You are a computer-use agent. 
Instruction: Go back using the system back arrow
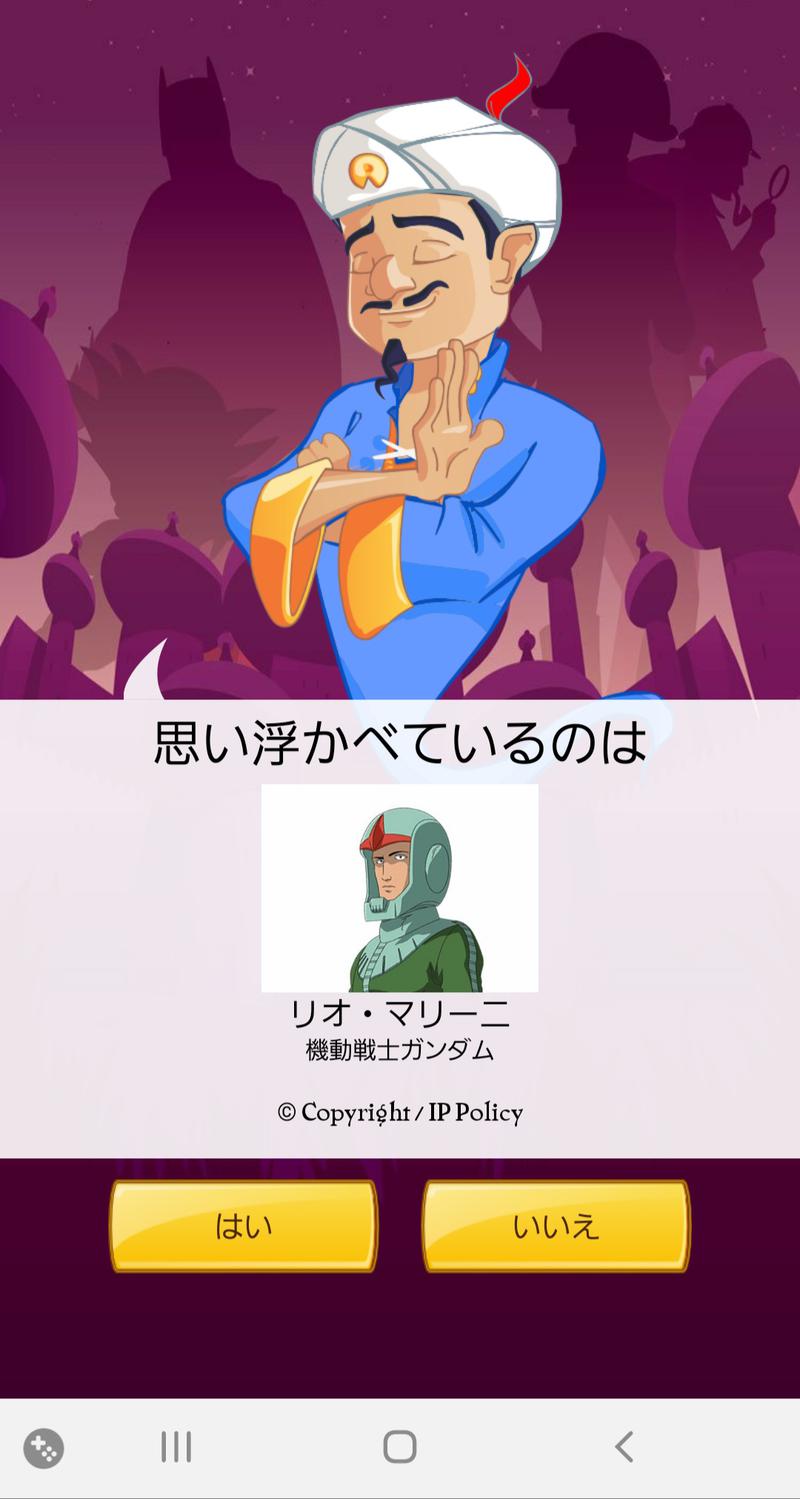[624, 1446]
